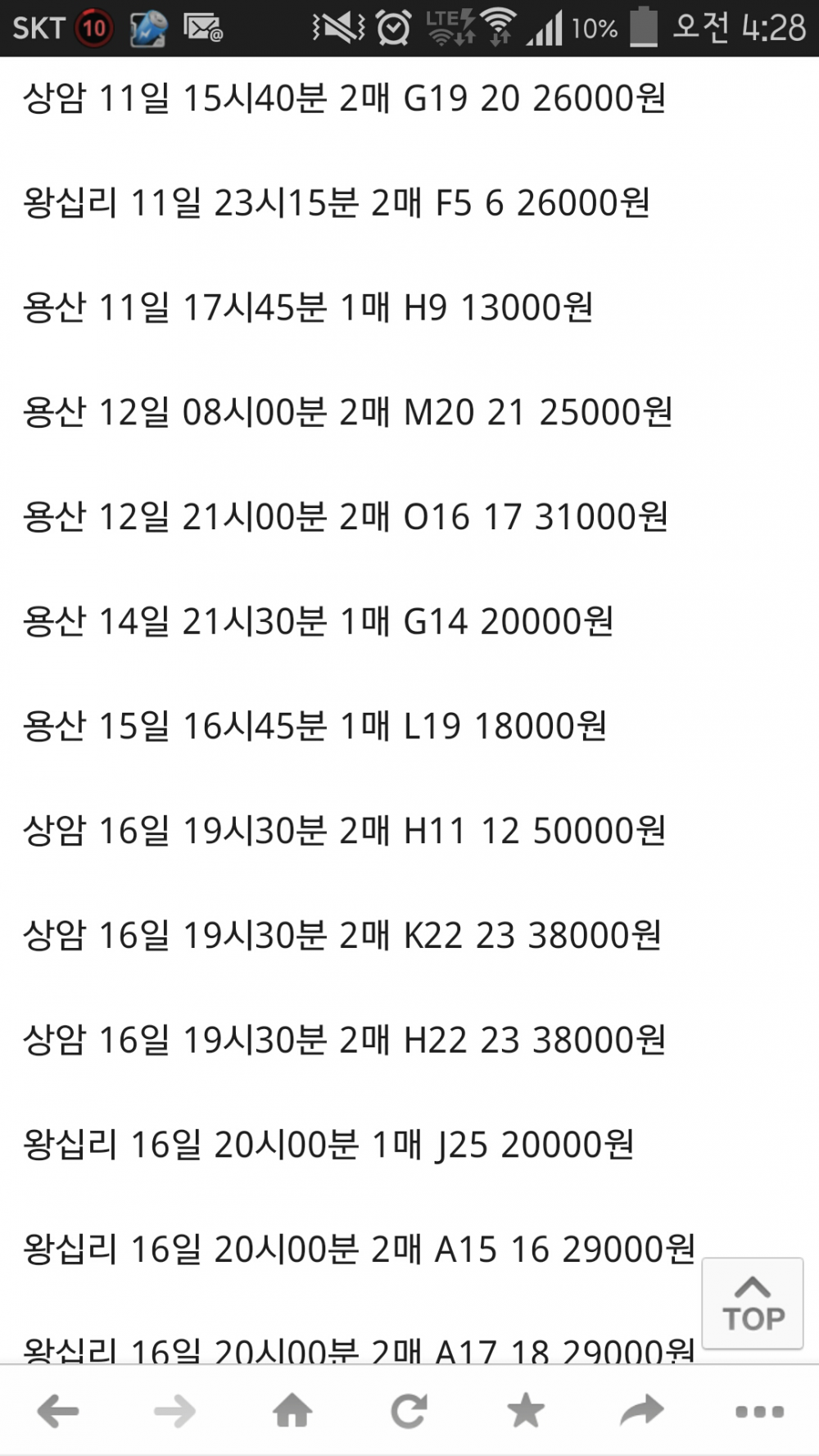Reload the current page

coord(409,1411)
